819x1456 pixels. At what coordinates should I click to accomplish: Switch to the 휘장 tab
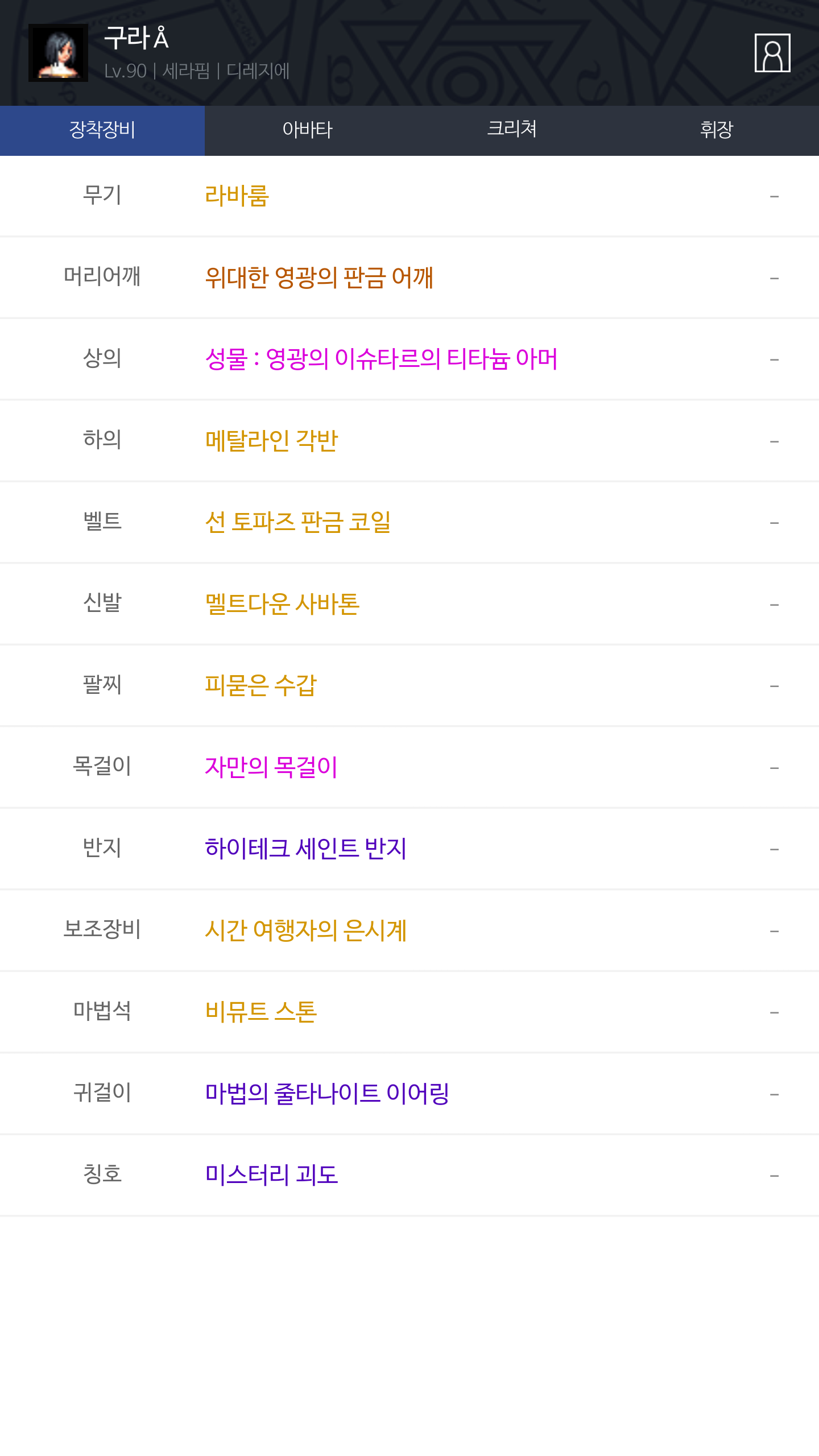click(x=717, y=130)
